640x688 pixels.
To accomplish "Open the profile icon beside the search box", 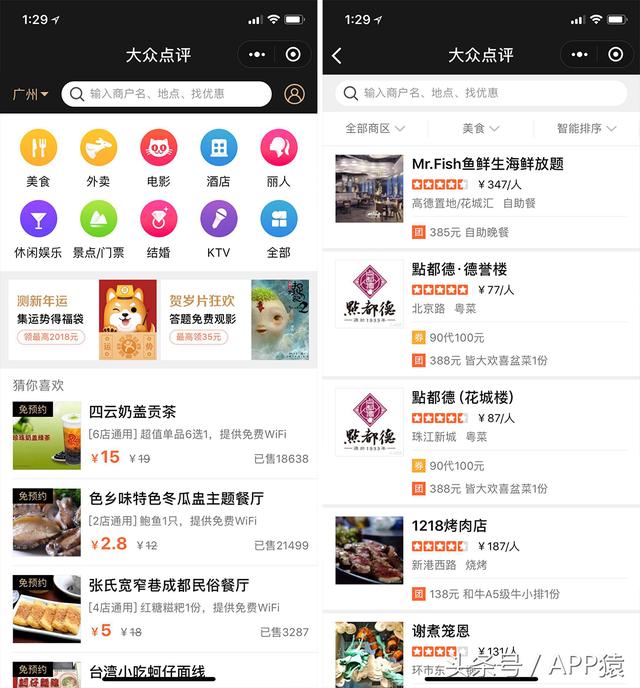I will tap(294, 94).
